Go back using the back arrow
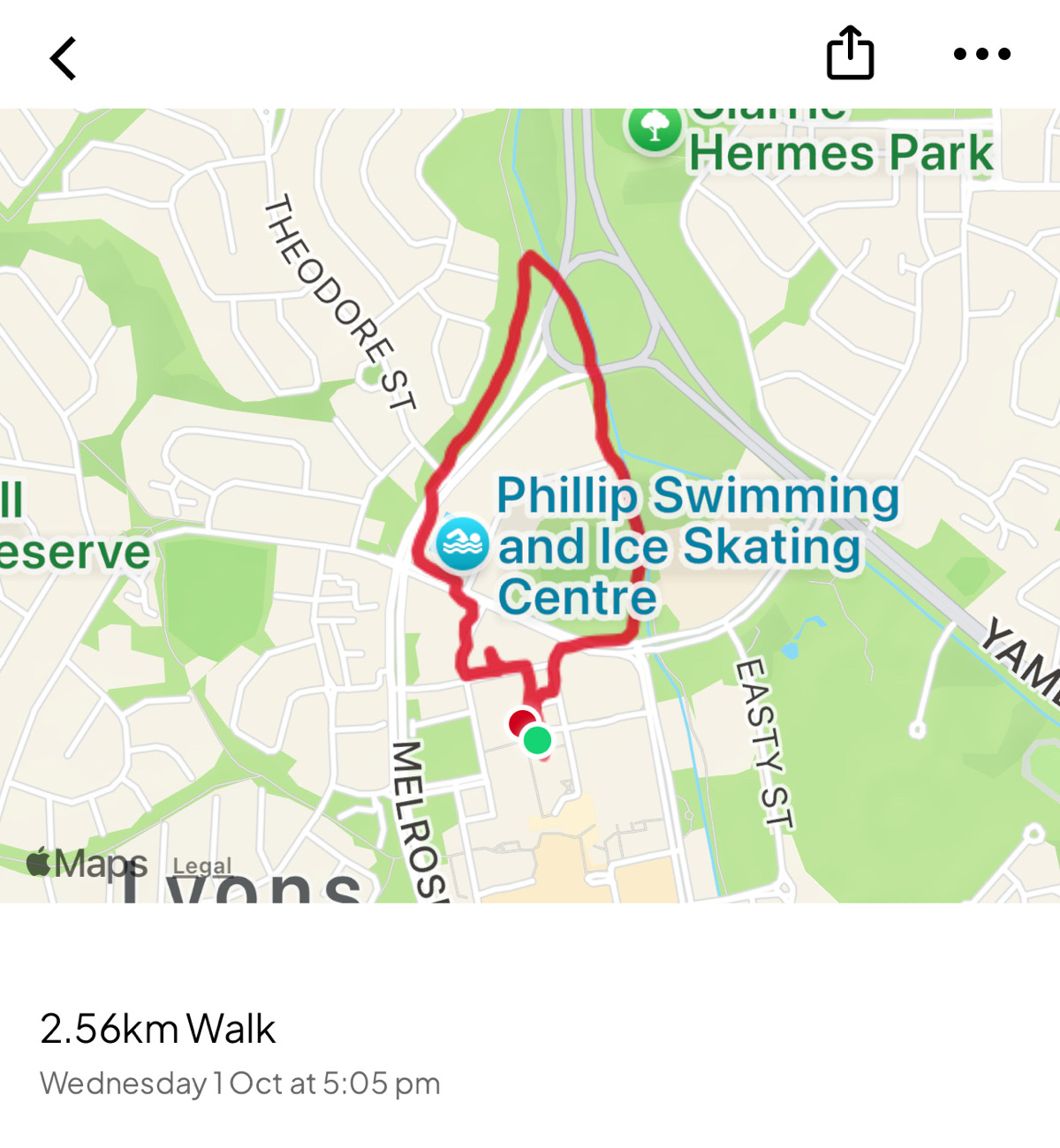The width and height of the screenshot is (1060, 1148). click(x=64, y=58)
